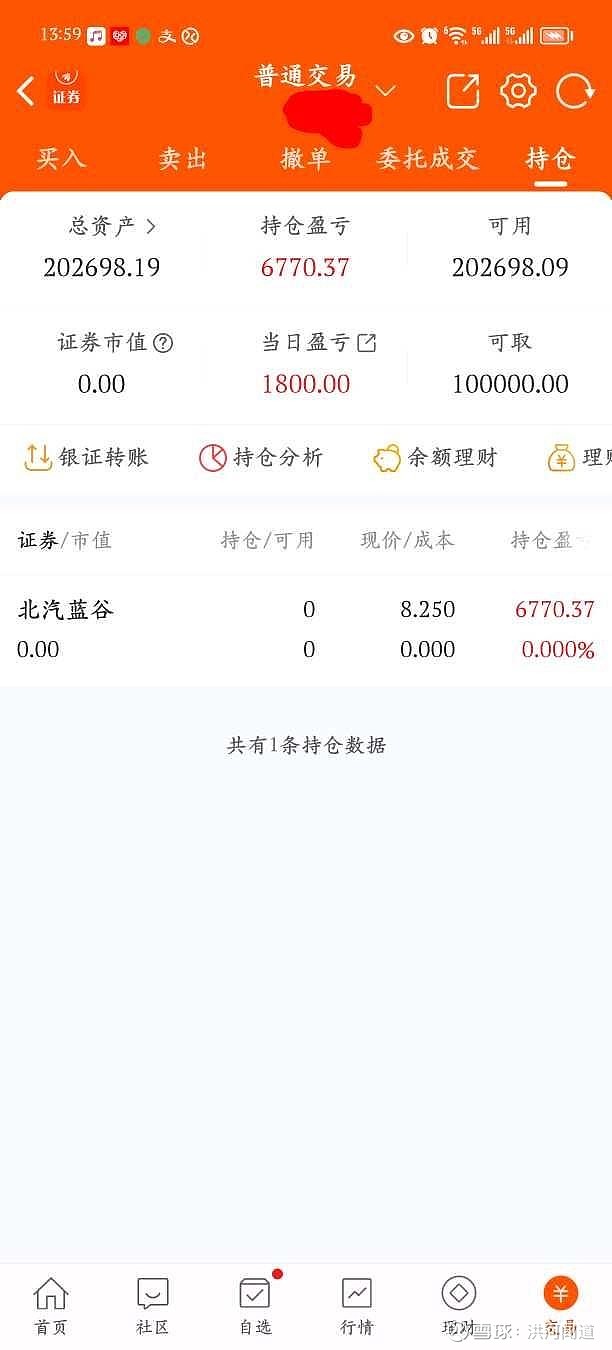Image resolution: width=612 pixels, height=1350 pixels.
Task: Switch to the 卖出 tab
Action: [x=183, y=159]
